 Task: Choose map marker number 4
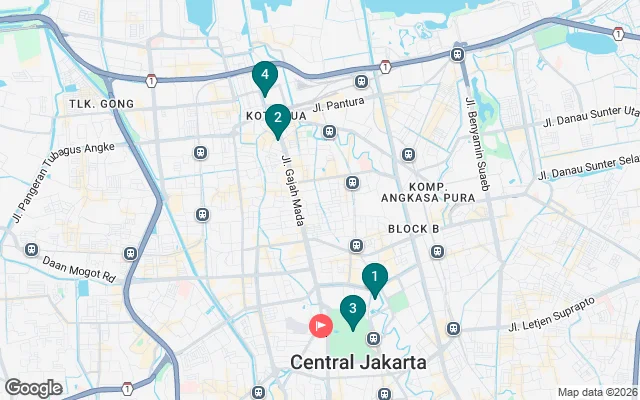tap(264, 76)
